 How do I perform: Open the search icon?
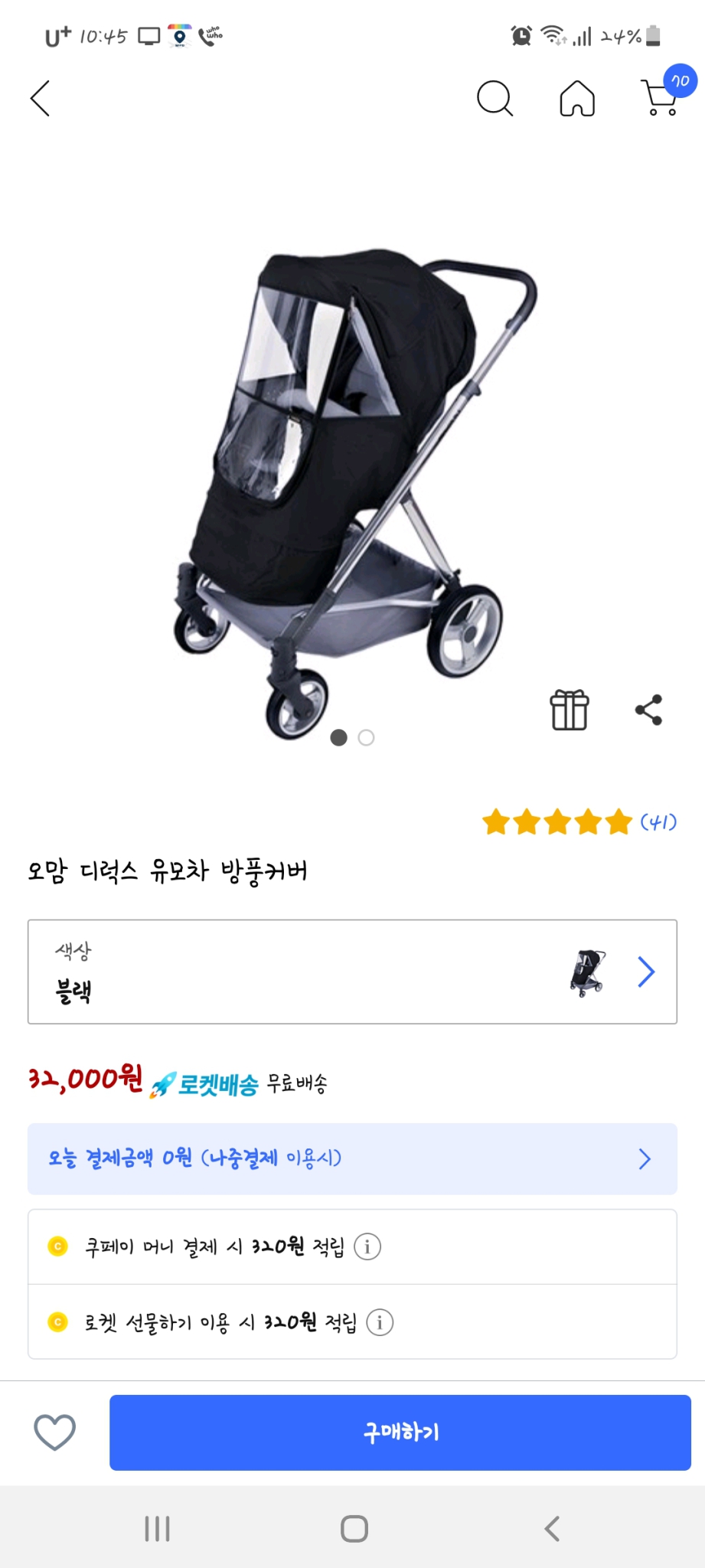coord(494,98)
